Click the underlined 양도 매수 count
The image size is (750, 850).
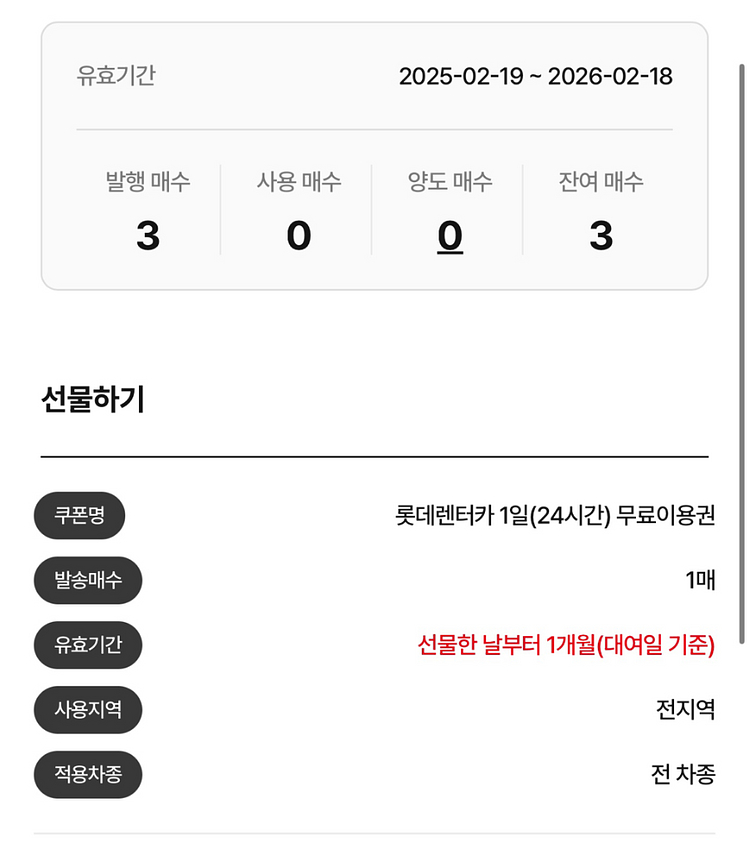[x=448, y=237]
